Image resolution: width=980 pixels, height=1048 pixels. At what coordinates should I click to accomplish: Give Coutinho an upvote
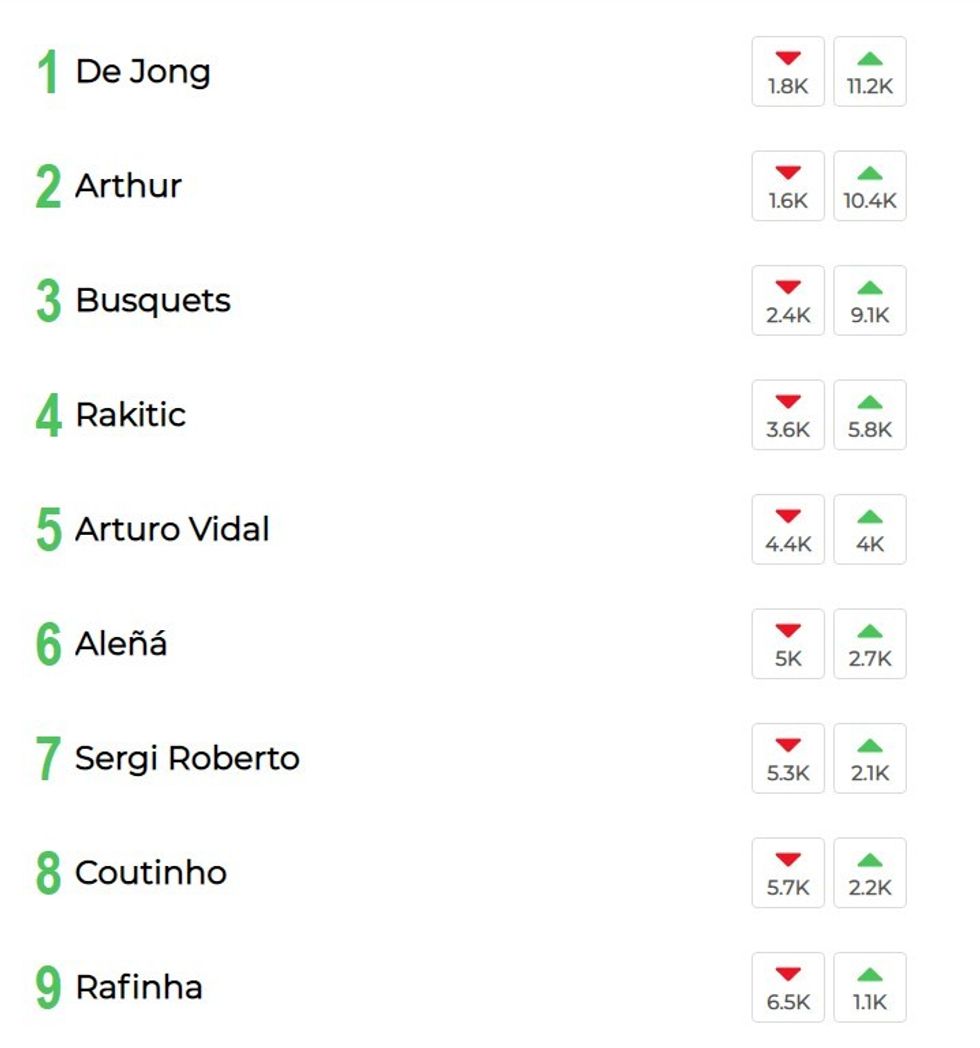[869, 873]
